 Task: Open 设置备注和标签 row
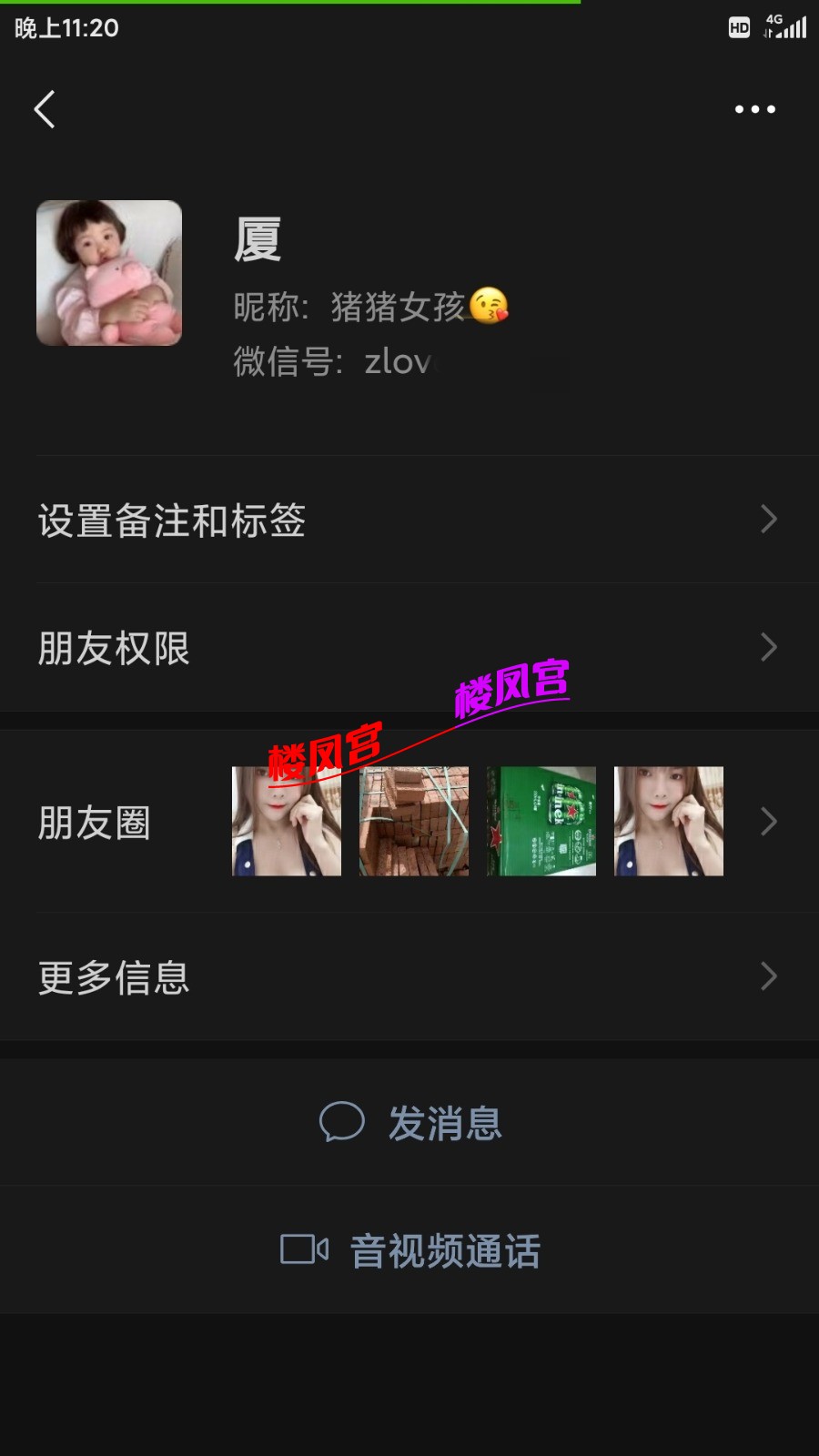(x=409, y=520)
